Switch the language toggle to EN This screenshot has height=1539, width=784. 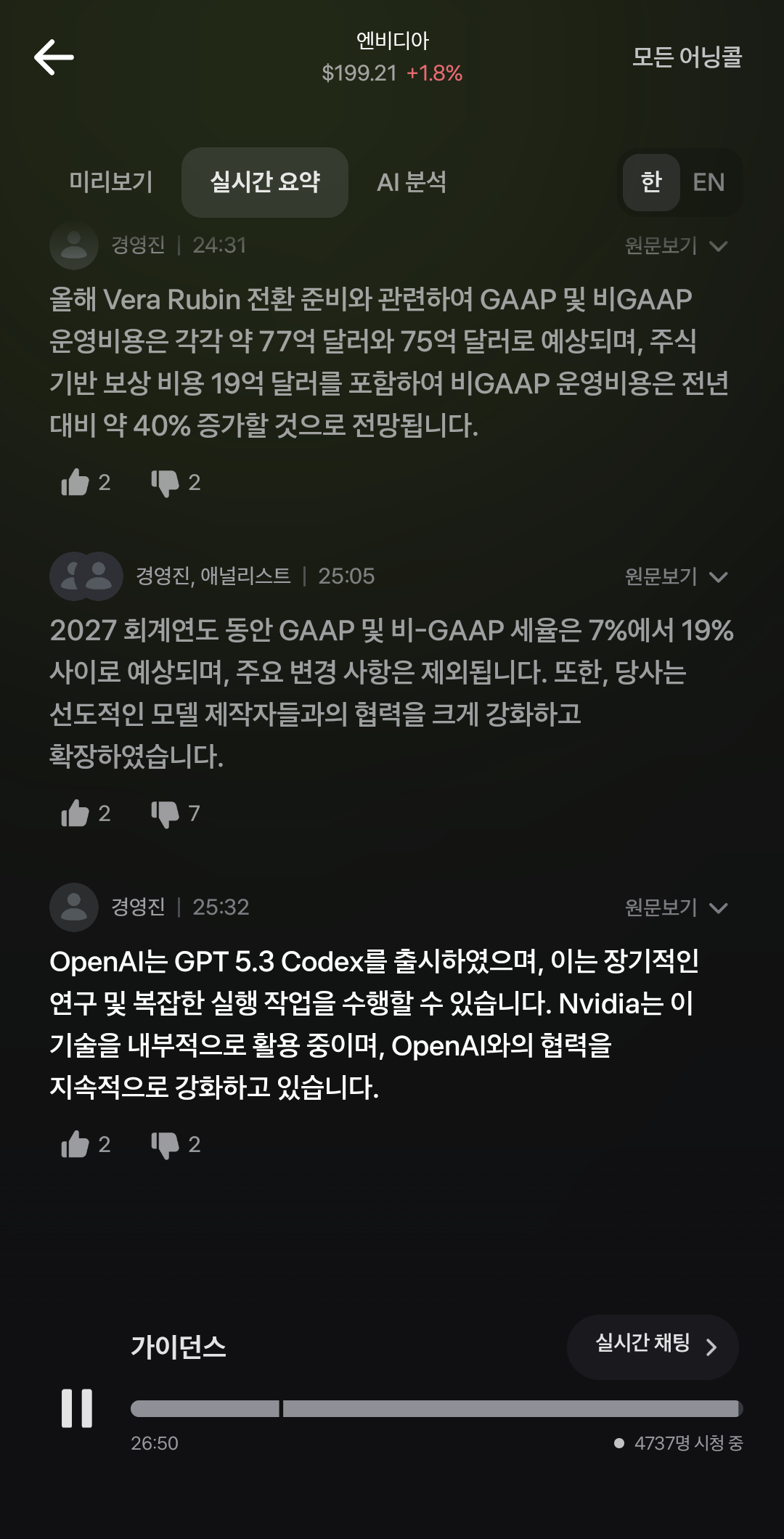710,182
